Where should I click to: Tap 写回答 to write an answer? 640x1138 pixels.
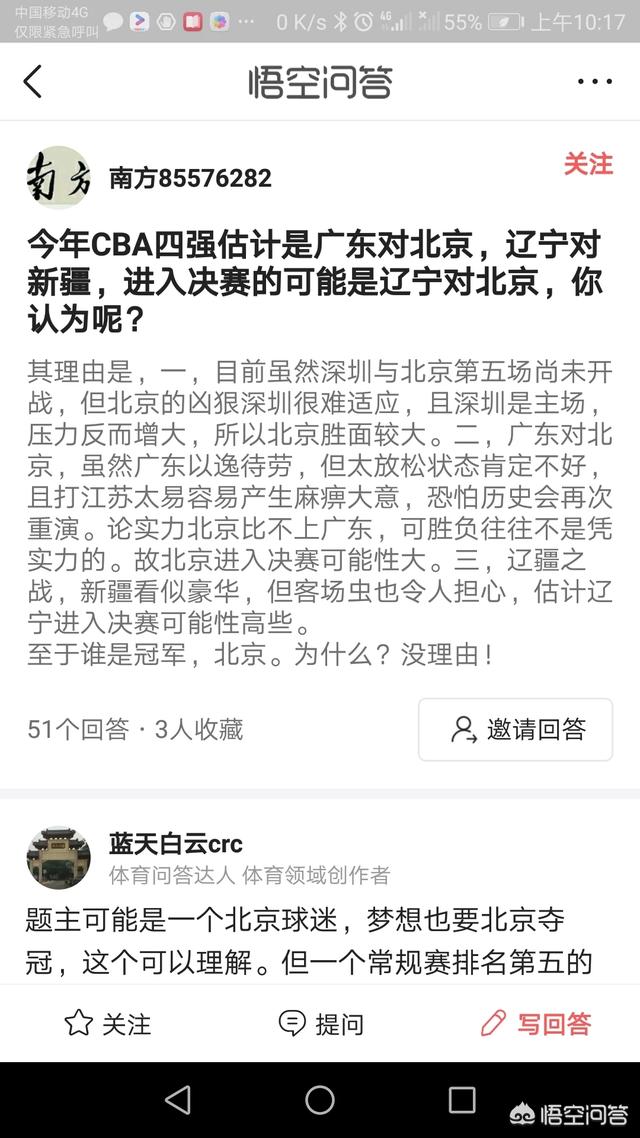point(535,1024)
